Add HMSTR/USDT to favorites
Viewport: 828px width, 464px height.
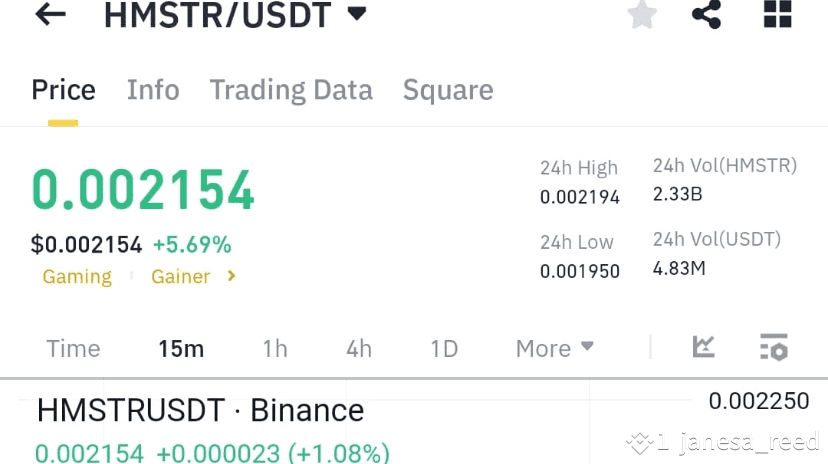pyautogui.click(x=642, y=15)
